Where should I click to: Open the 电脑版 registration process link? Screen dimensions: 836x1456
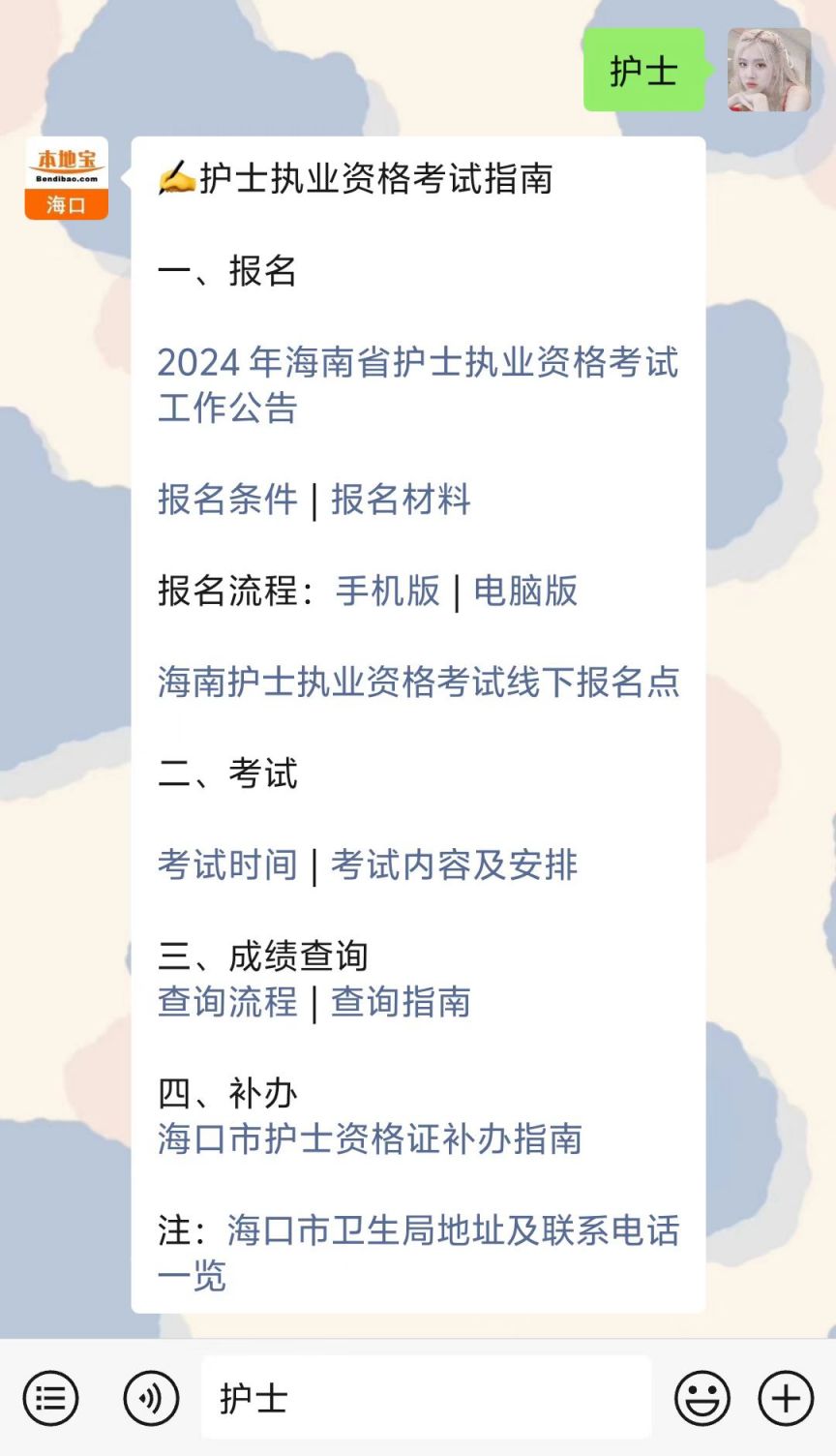point(525,591)
